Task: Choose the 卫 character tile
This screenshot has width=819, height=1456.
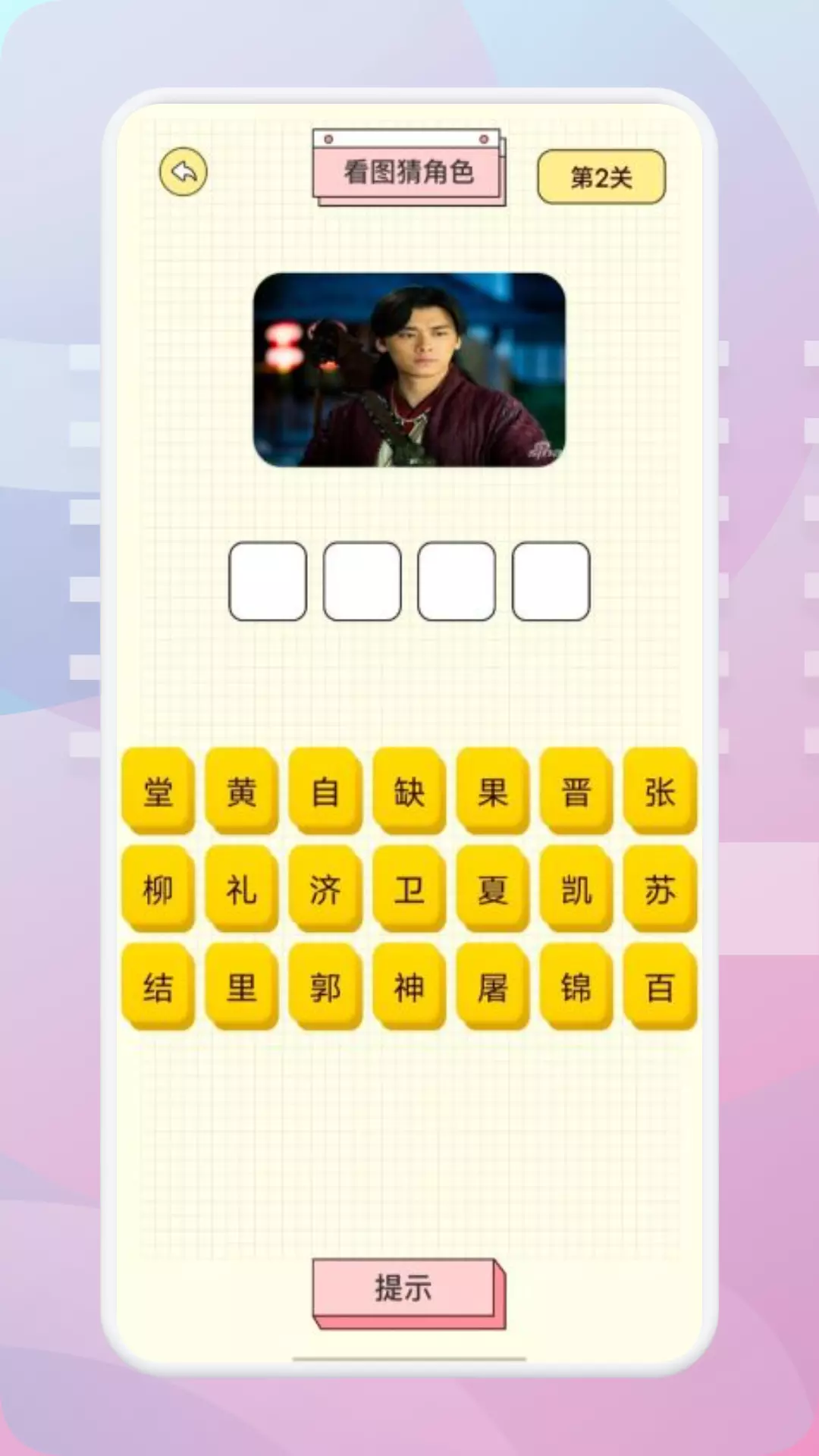Action: [x=409, y=889]
